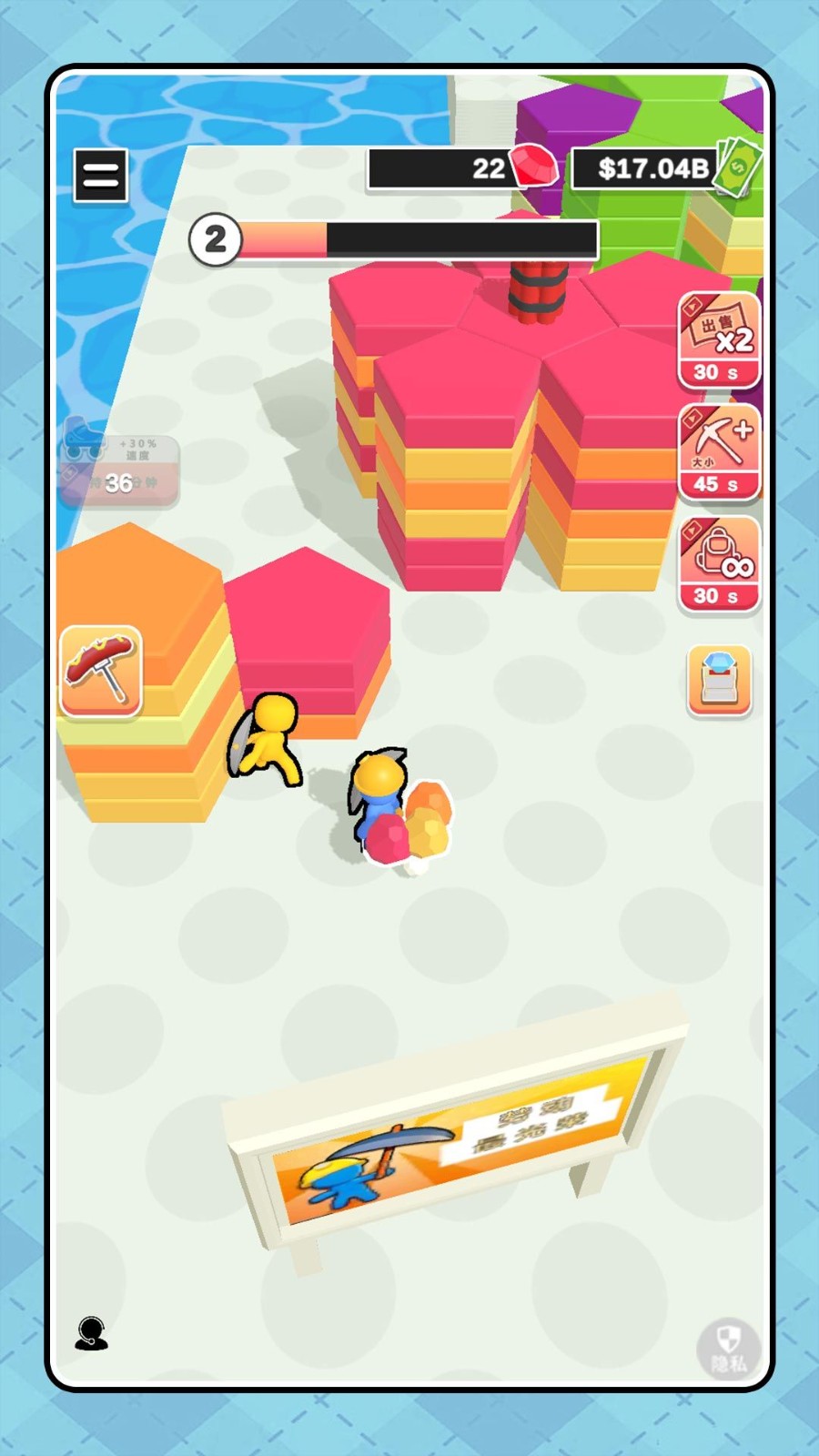Open customer support headset icon
This screenshot has height=1456, width=819.
(91, 1334)
